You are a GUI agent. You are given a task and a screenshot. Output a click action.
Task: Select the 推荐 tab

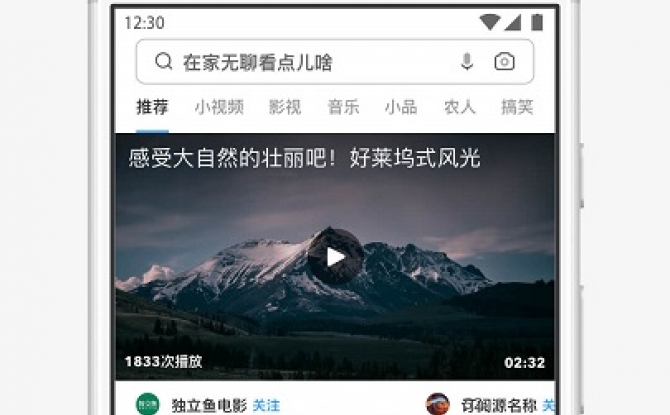point(153,107)
